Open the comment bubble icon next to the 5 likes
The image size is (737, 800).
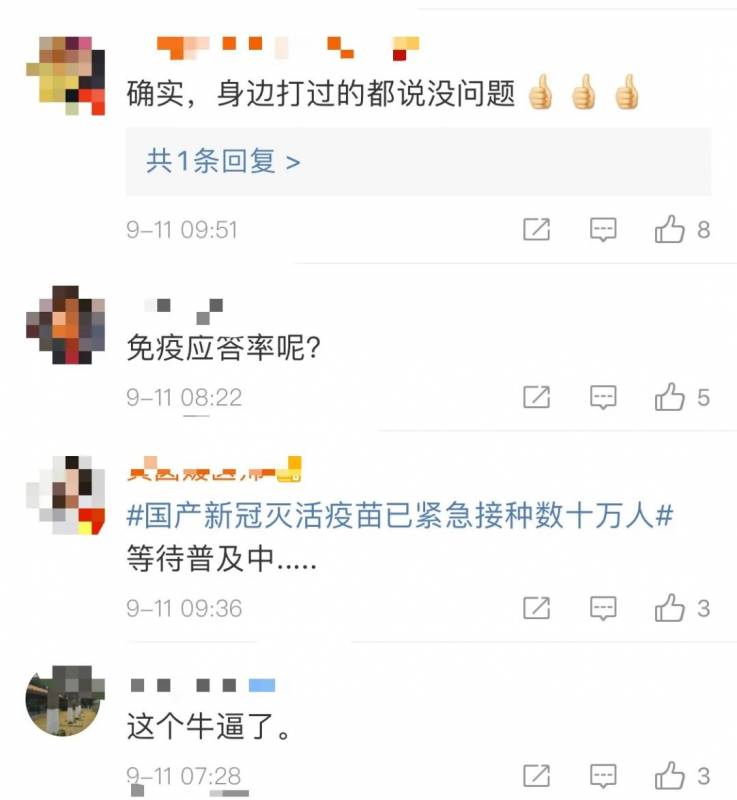601,396
